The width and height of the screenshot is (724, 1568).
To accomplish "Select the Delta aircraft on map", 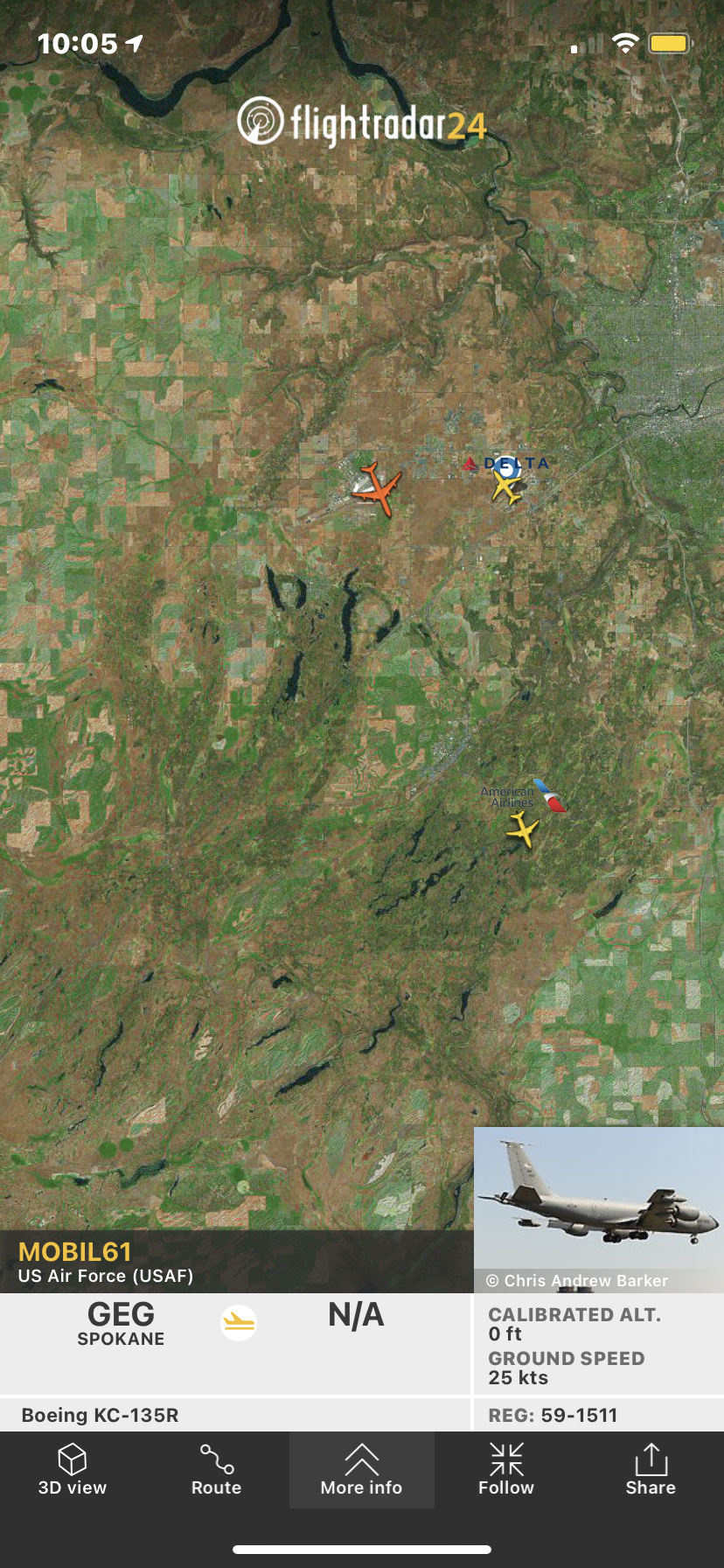I will (x=506, y=485).
